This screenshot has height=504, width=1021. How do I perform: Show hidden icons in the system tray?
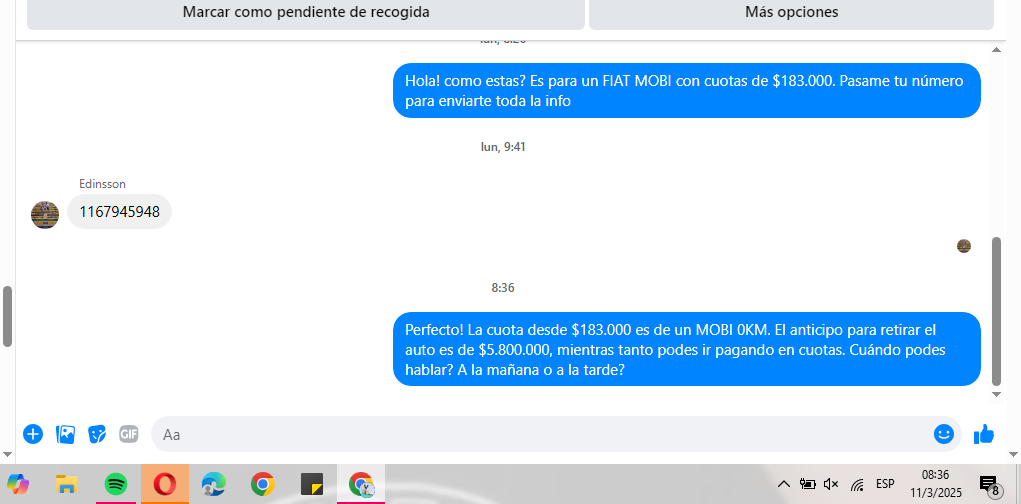(x=784, y=485)
